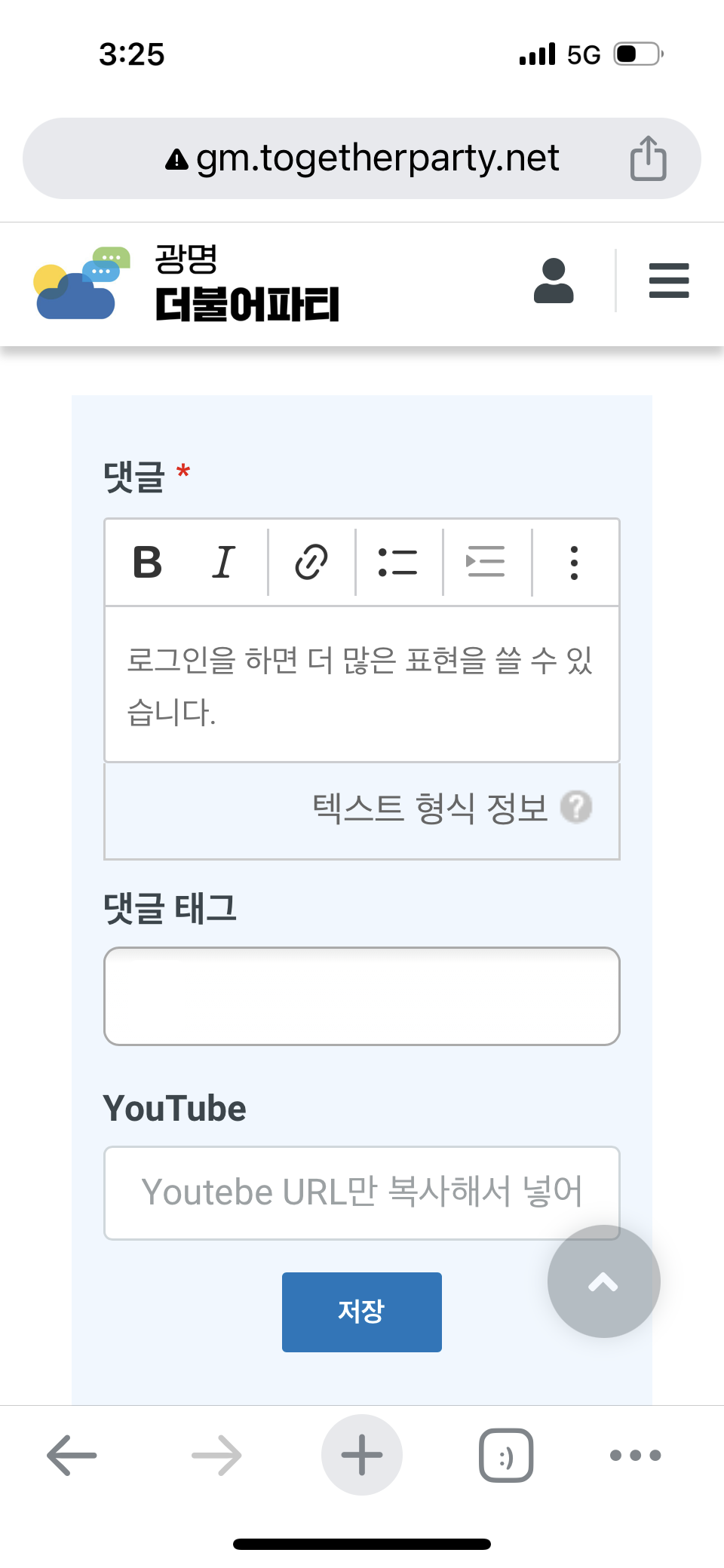Apply italic formatting in comment editor
The width and height of the screenshot is (724, 1568).
click(x=223, y=563)
